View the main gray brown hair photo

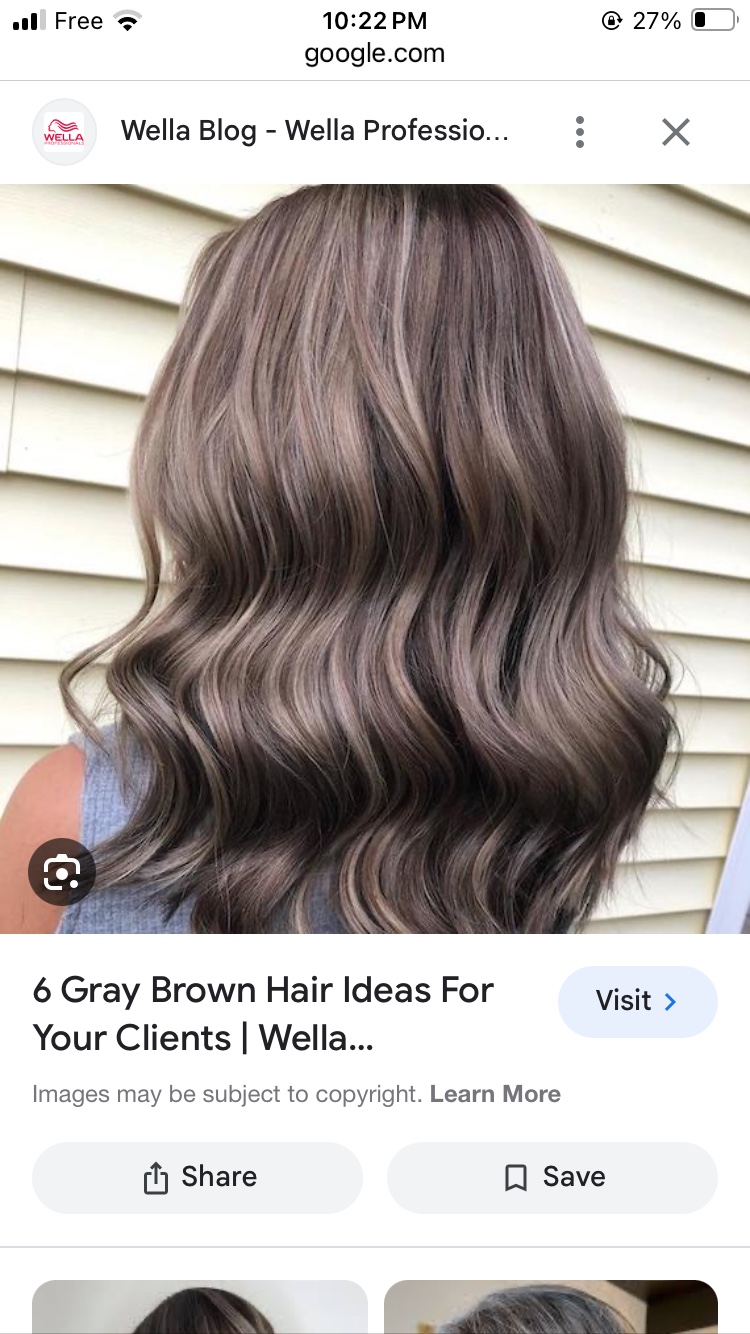click(x=375, y=558)
